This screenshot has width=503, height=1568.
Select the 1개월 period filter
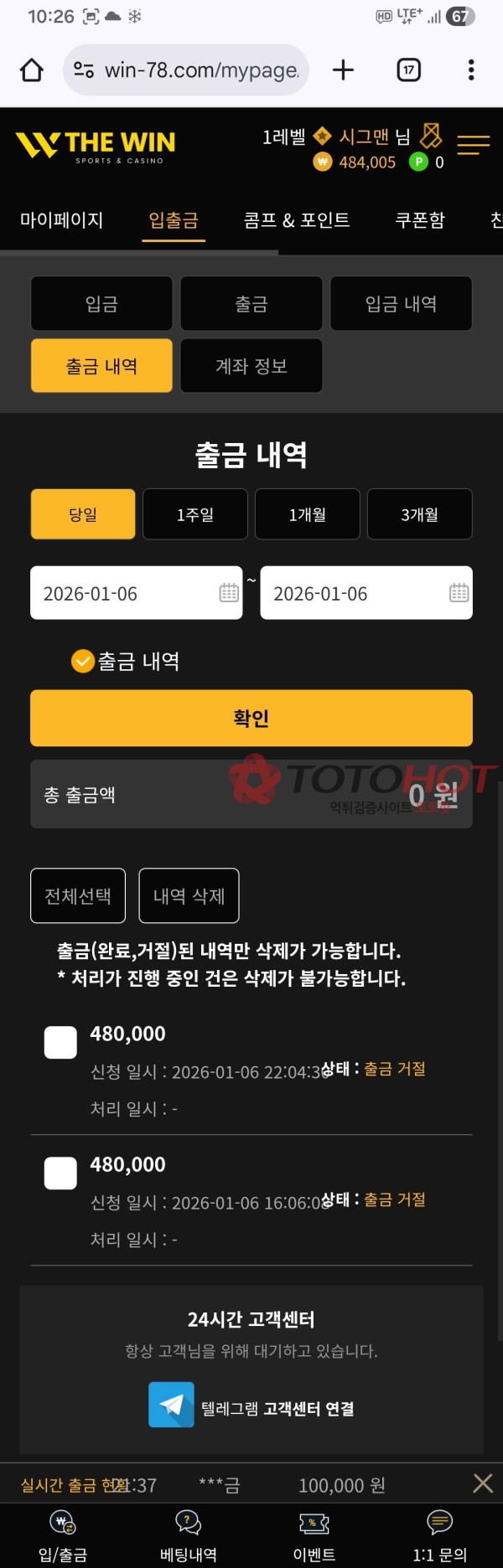point(308,514)
